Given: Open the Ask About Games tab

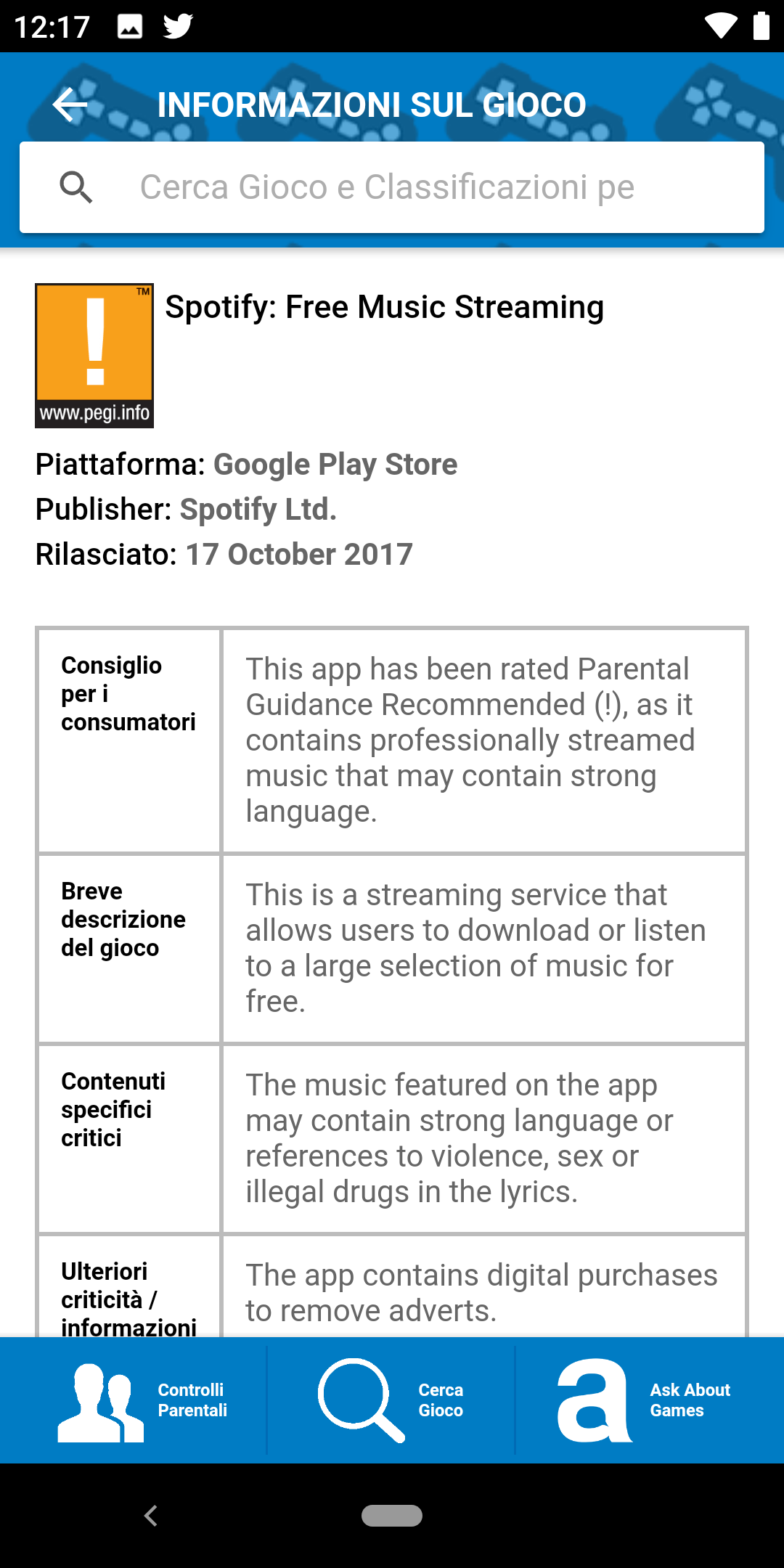Looking at the screenshot, I should [x=650, y=1400].
